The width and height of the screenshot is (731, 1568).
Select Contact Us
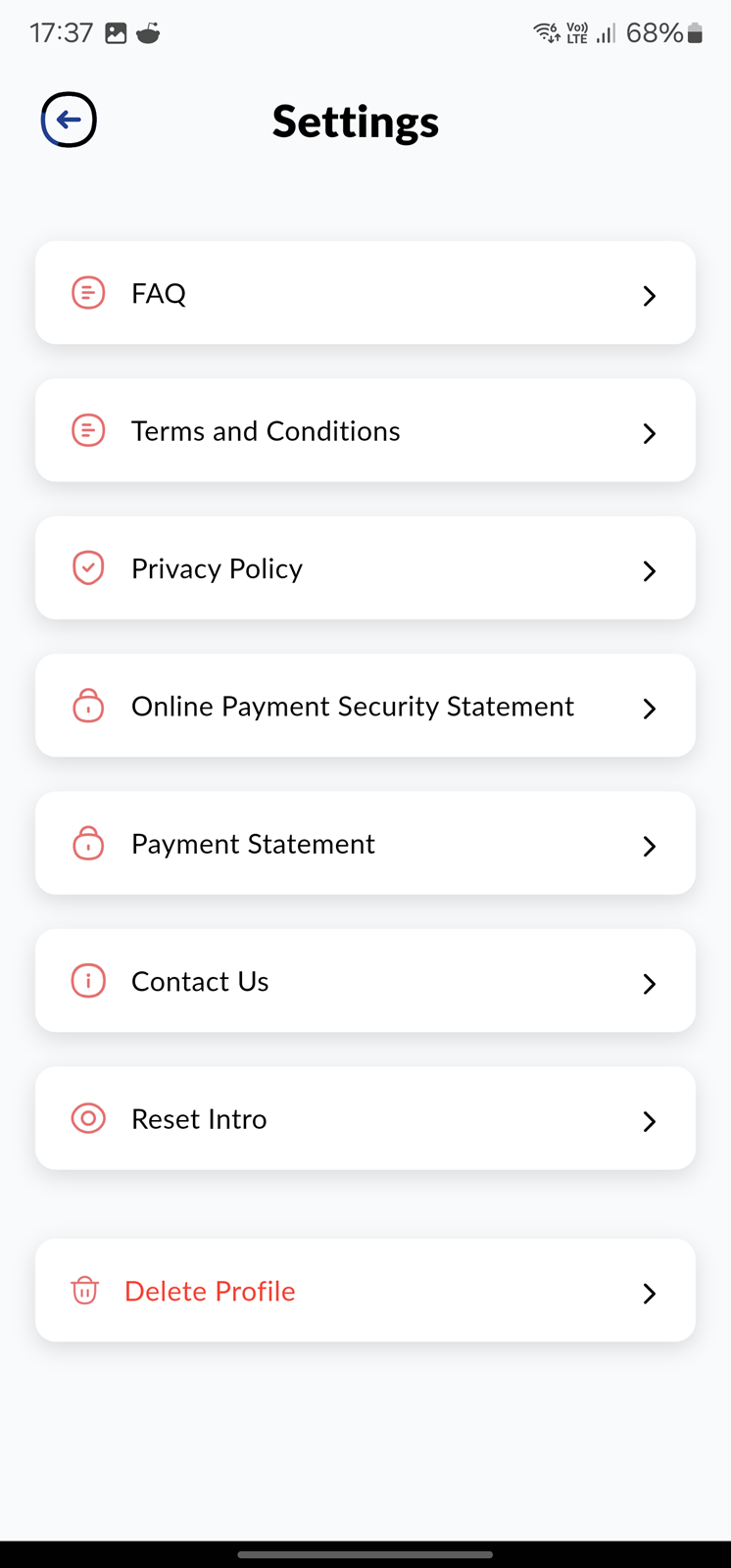tap(365, 981)
